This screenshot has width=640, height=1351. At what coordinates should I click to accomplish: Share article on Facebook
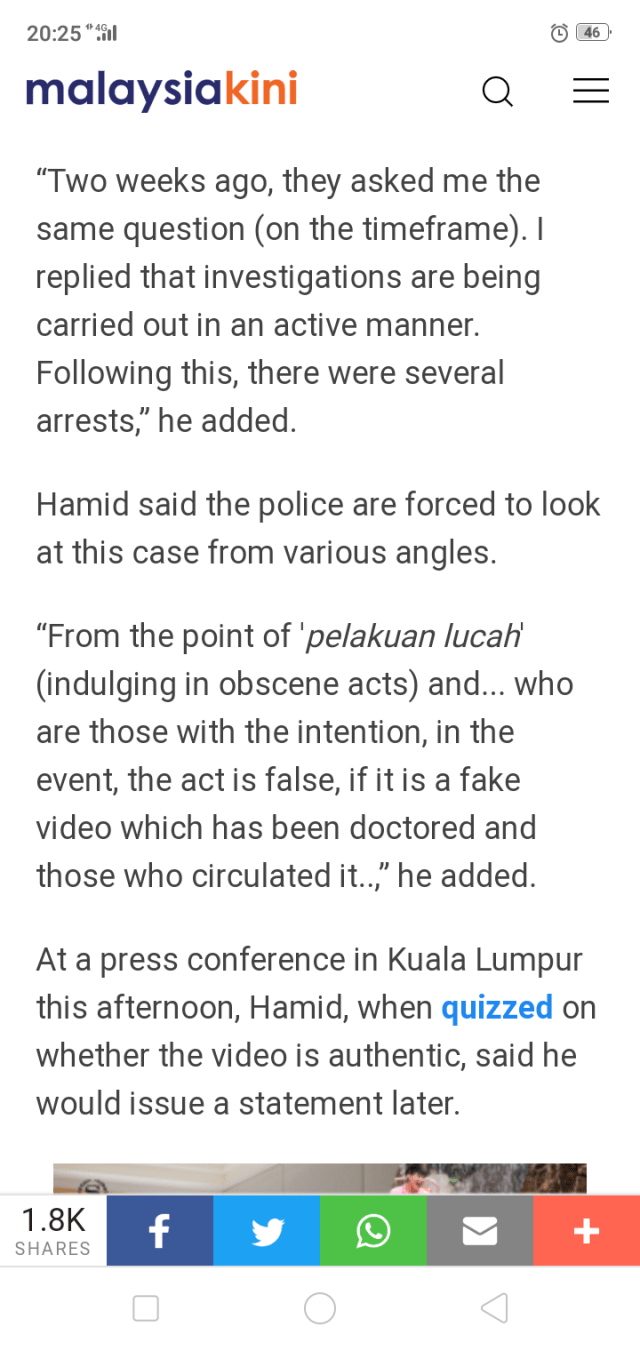[160, 1231]
